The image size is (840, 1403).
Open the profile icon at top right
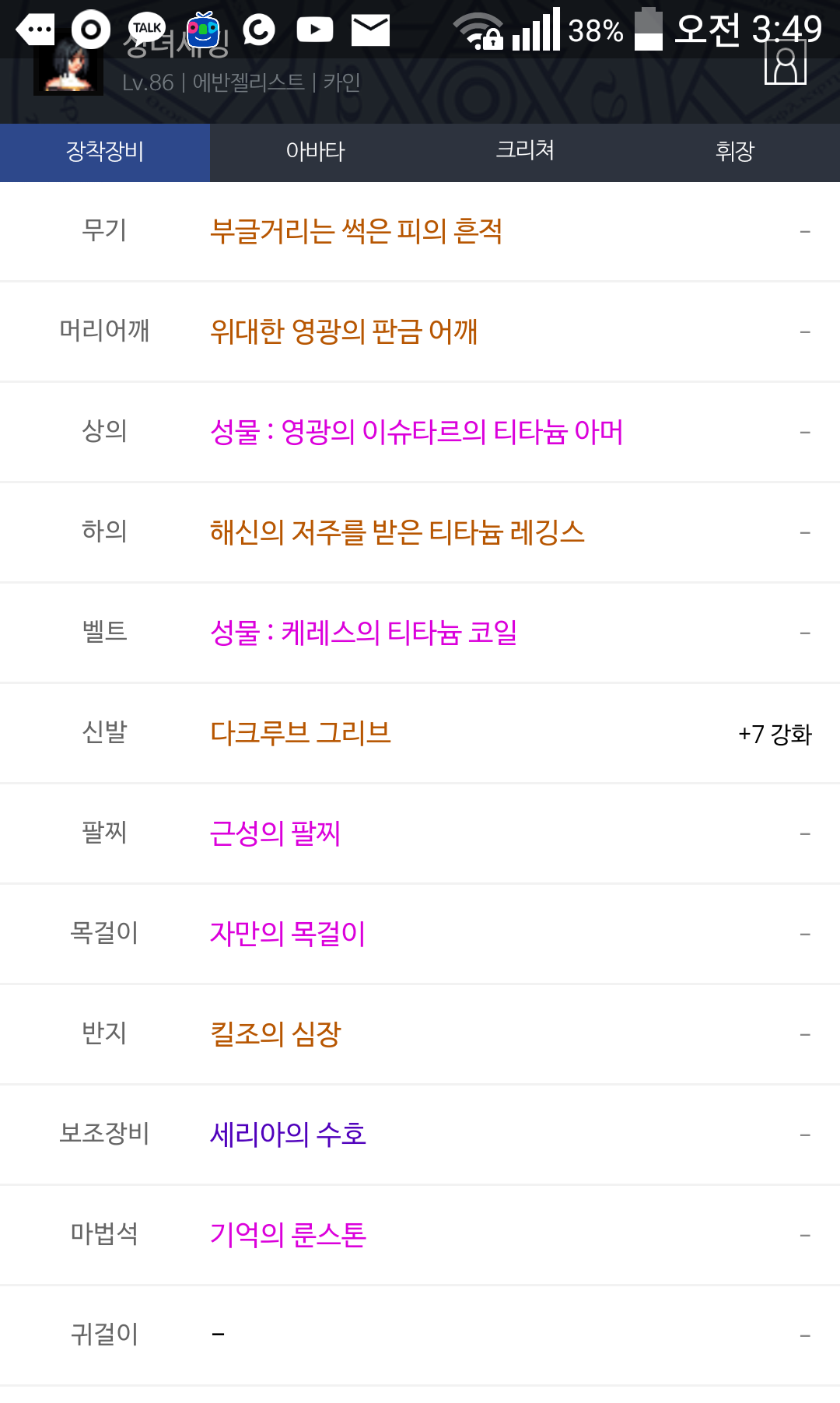tap(786, 64)
